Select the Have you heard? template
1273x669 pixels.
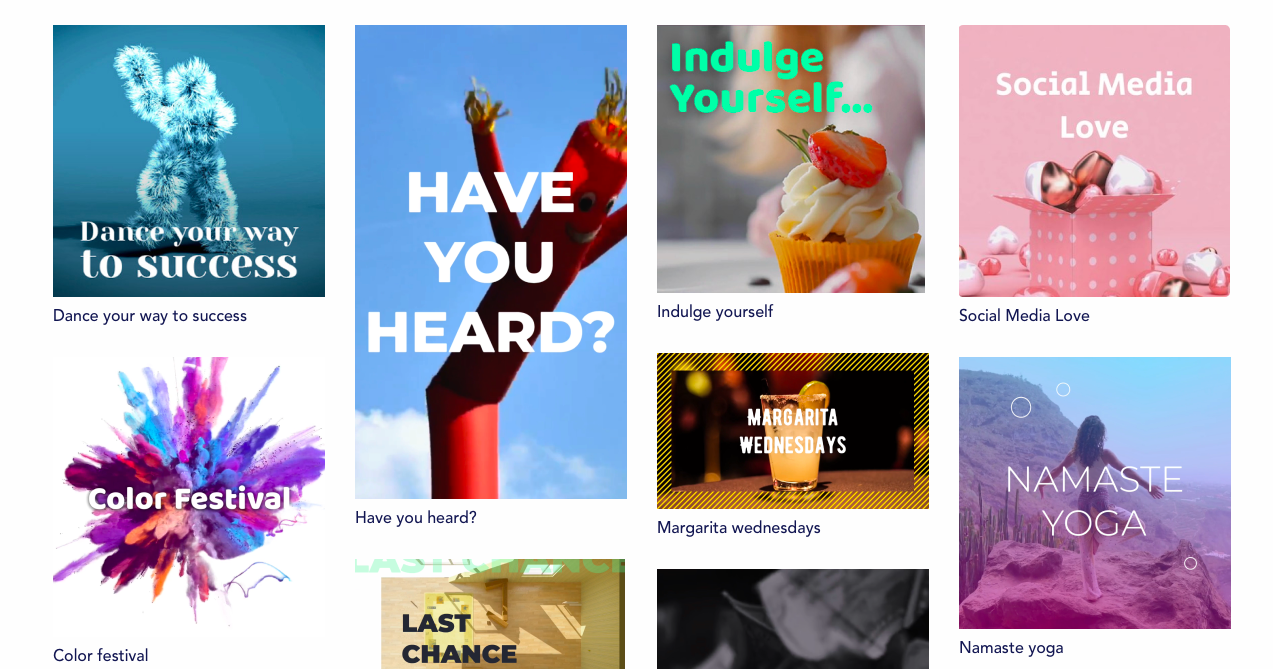tap(490, 262)
